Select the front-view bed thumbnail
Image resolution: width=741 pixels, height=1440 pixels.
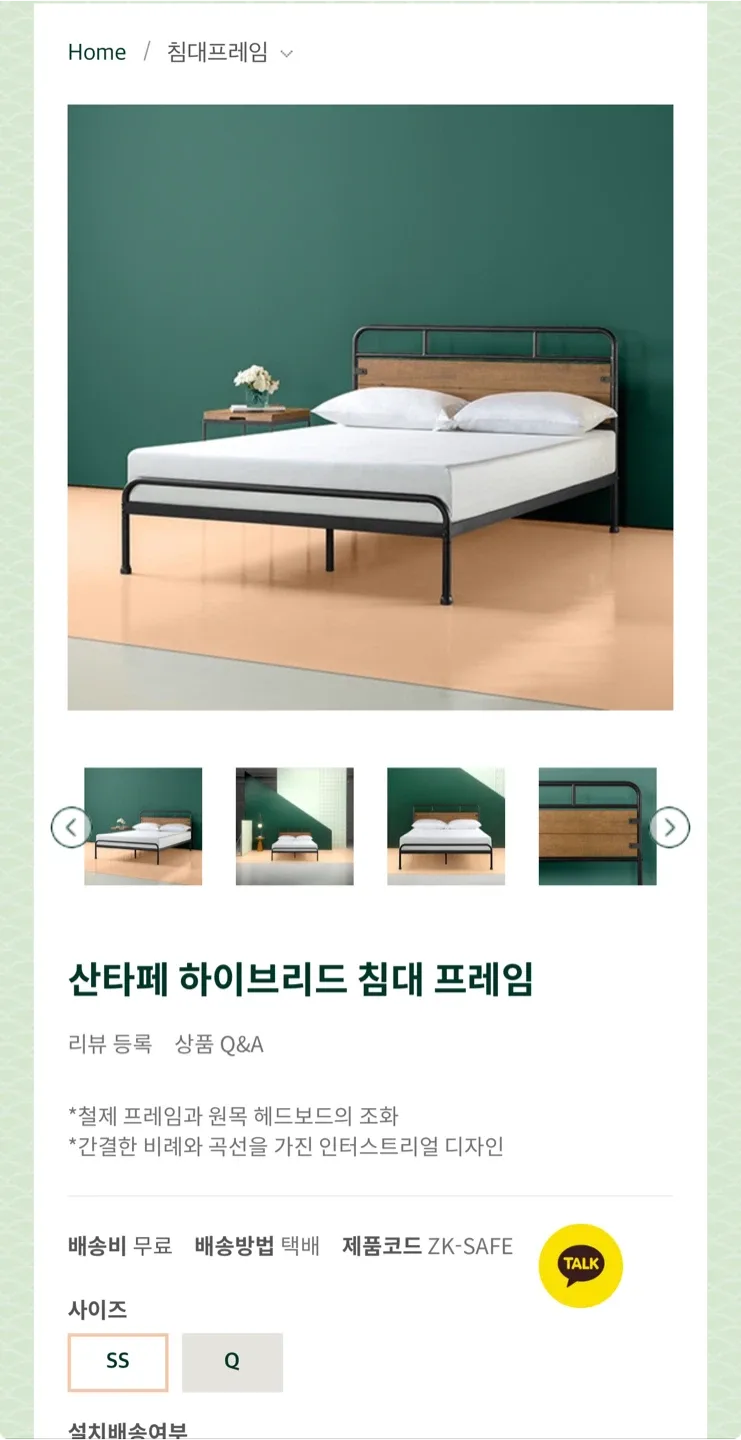446,826
